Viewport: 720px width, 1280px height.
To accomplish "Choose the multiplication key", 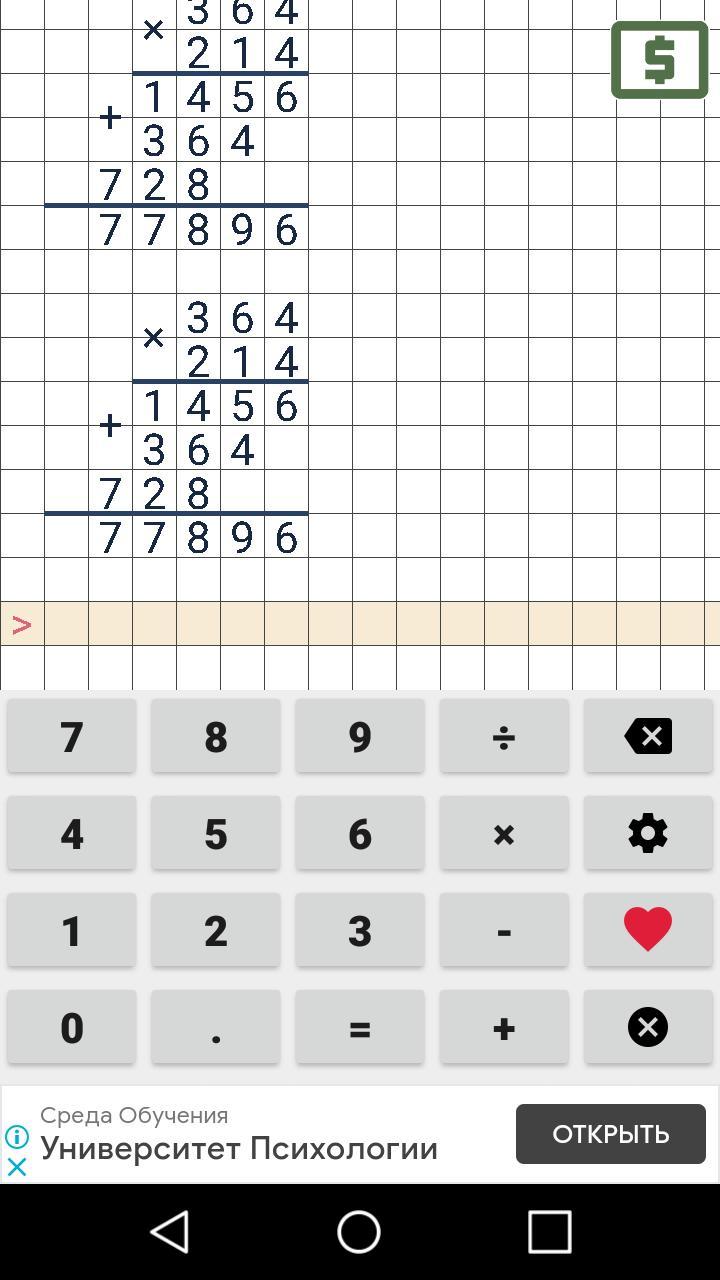I will point(504,833).
